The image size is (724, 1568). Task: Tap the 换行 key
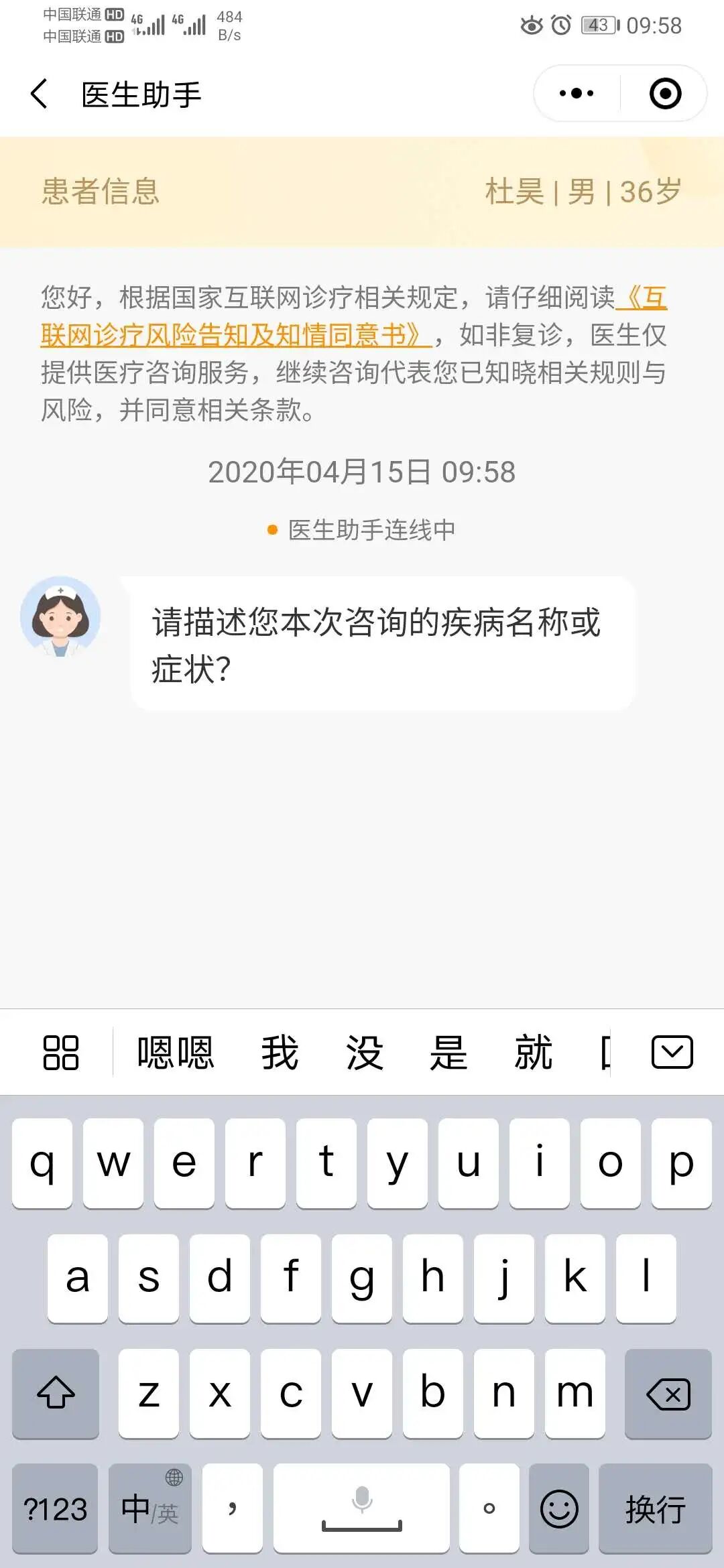click(x=655, y=1509)
